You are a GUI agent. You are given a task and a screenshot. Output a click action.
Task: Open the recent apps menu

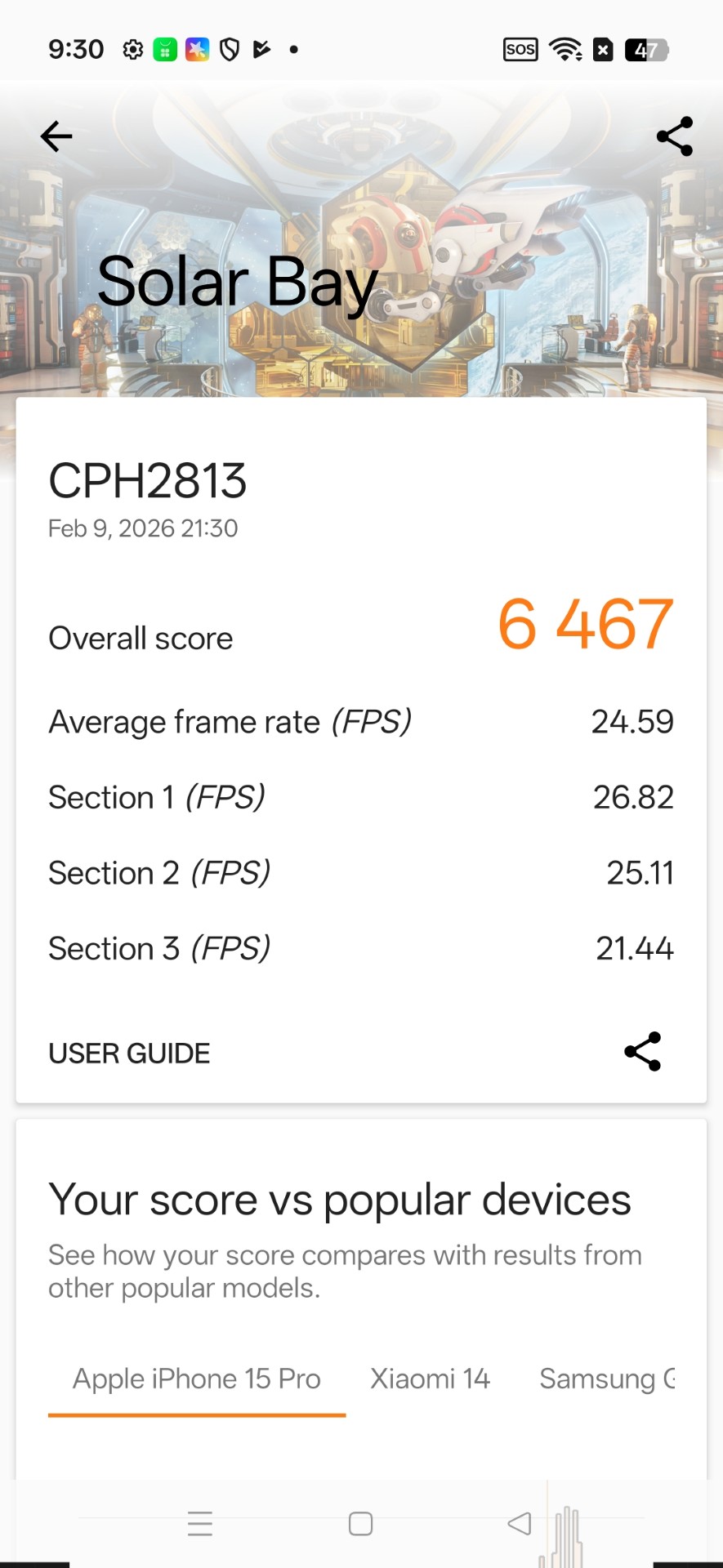click(x=200, y=1524)
